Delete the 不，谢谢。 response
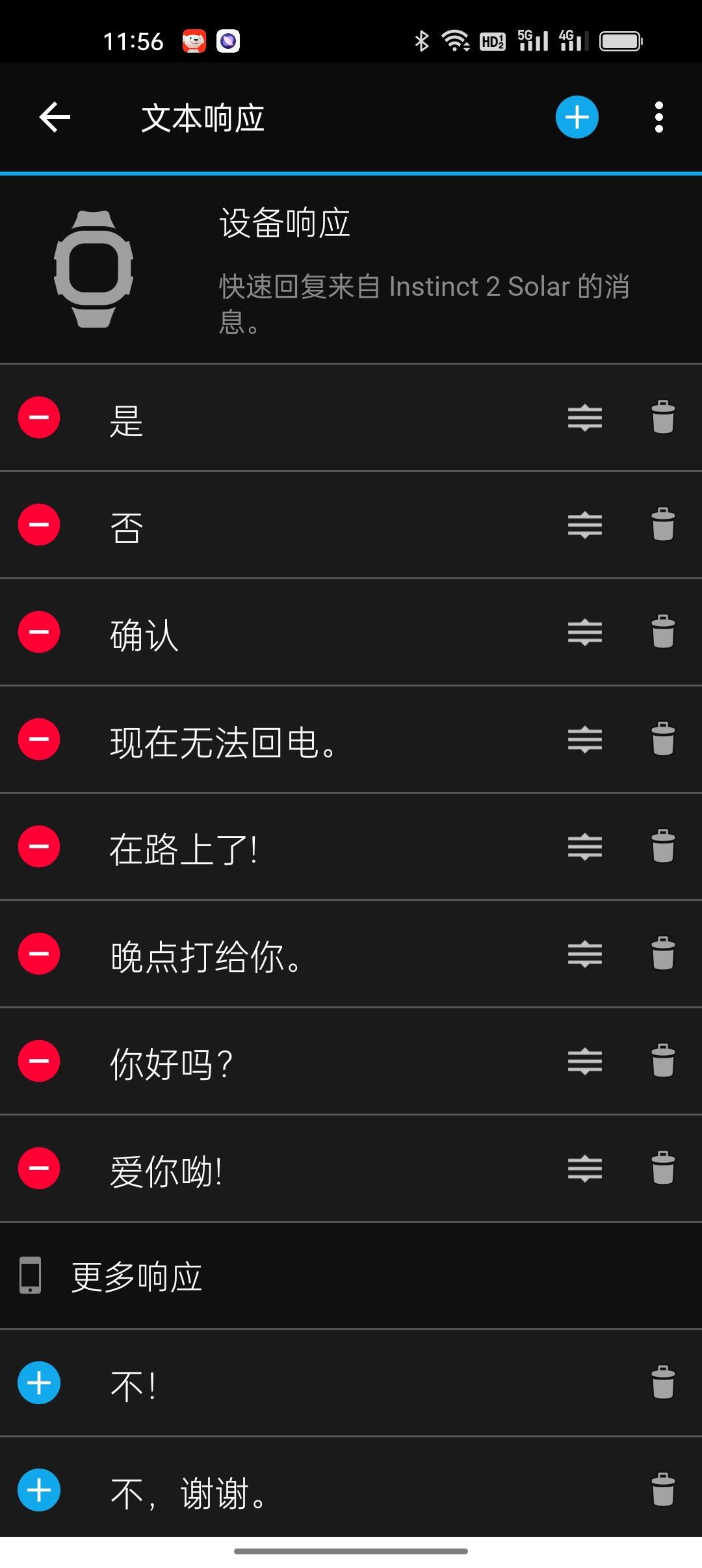702x1568 pixels. 662,1490
